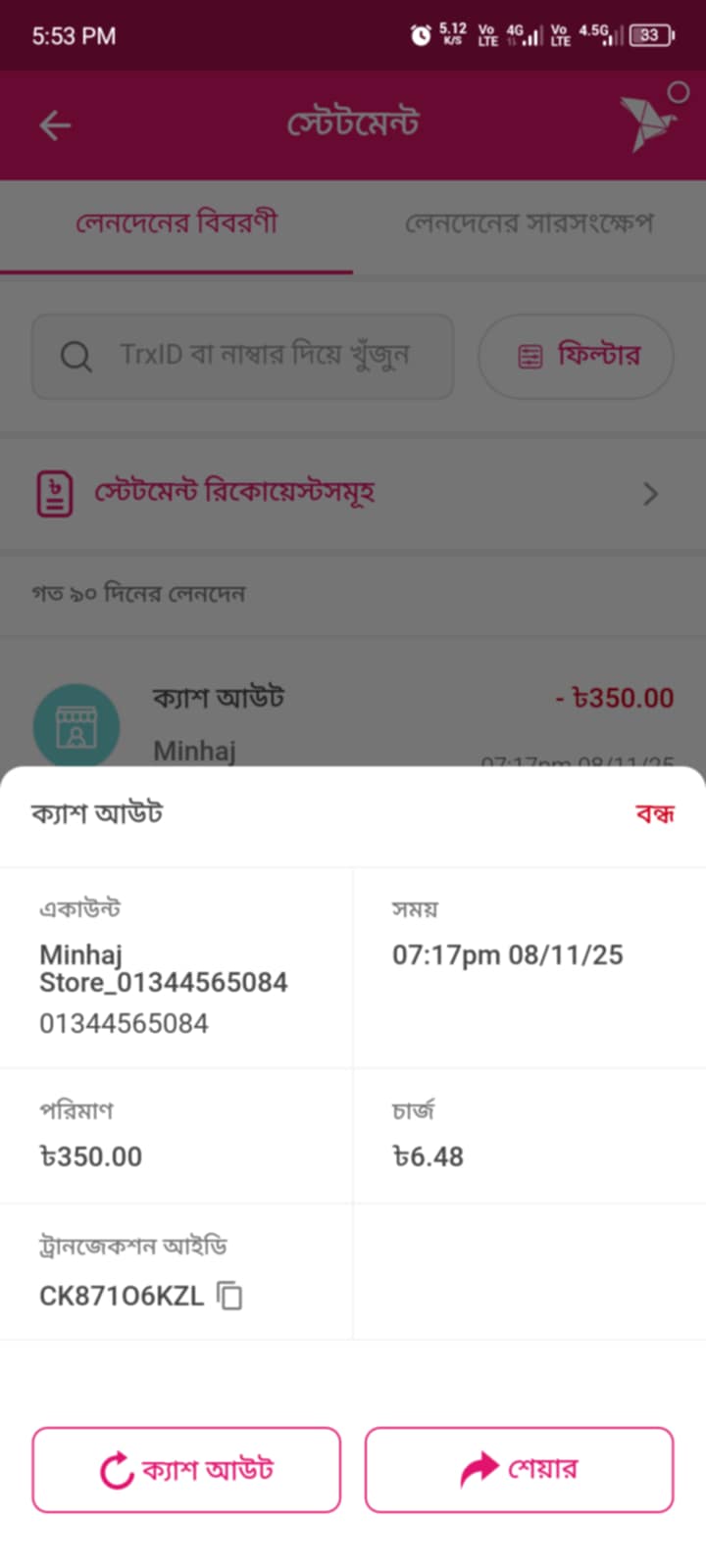Open স্টেটমেন্ট রিকোয়েস্টসমূহ row
The width and height of the screenshot is (706, 1568).
click(x=351, y=493)
